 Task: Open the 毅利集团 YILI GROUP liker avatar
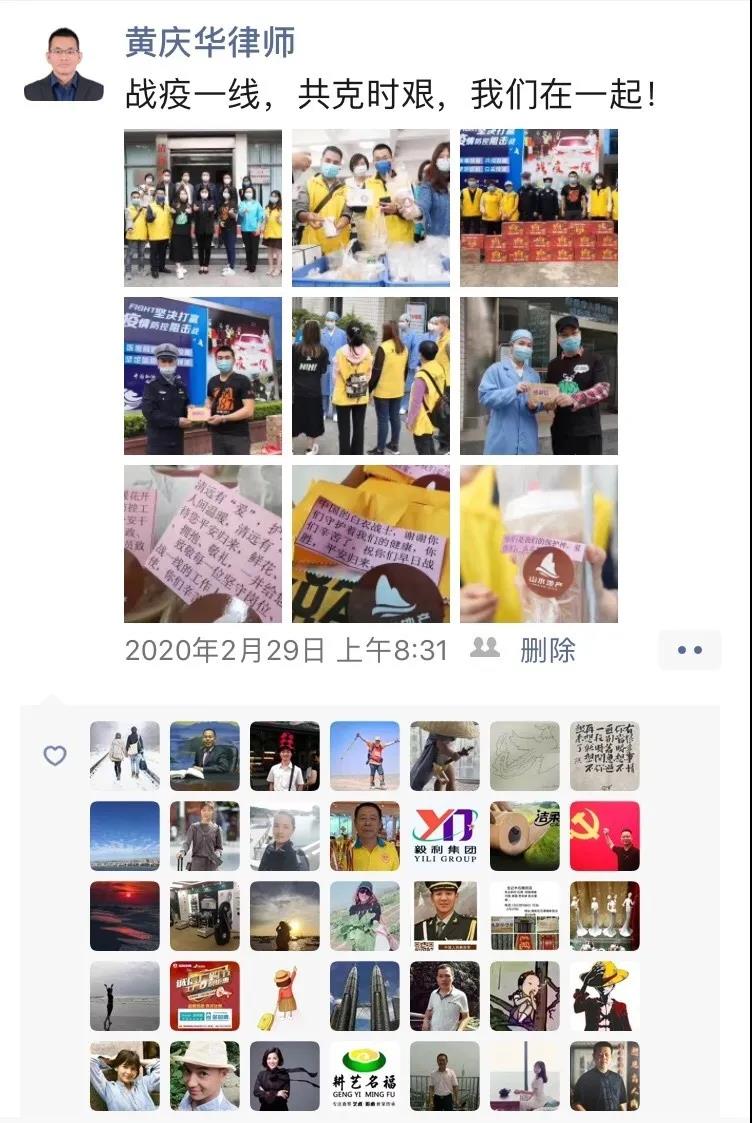(445, 836)
